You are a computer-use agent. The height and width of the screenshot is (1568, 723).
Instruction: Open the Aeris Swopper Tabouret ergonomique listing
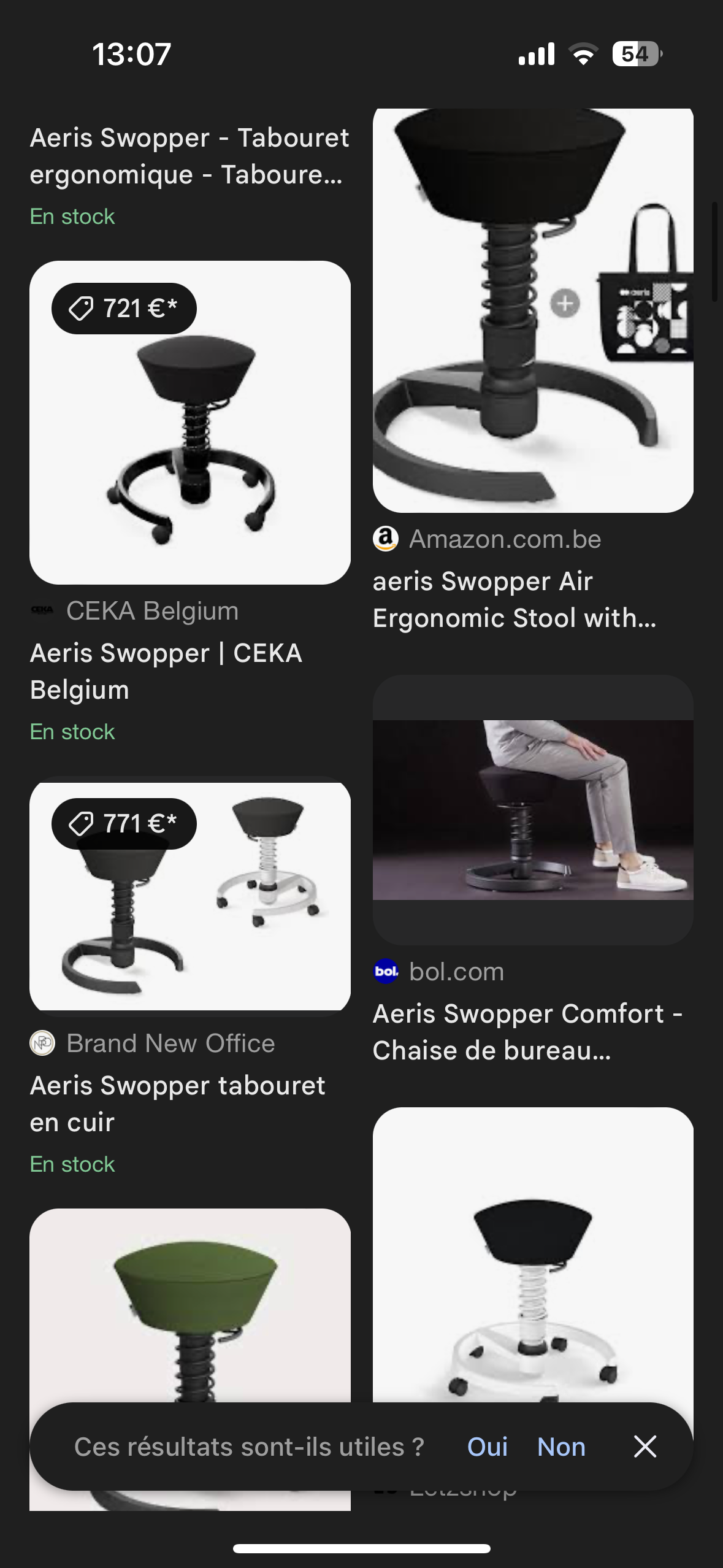[189, 156]
